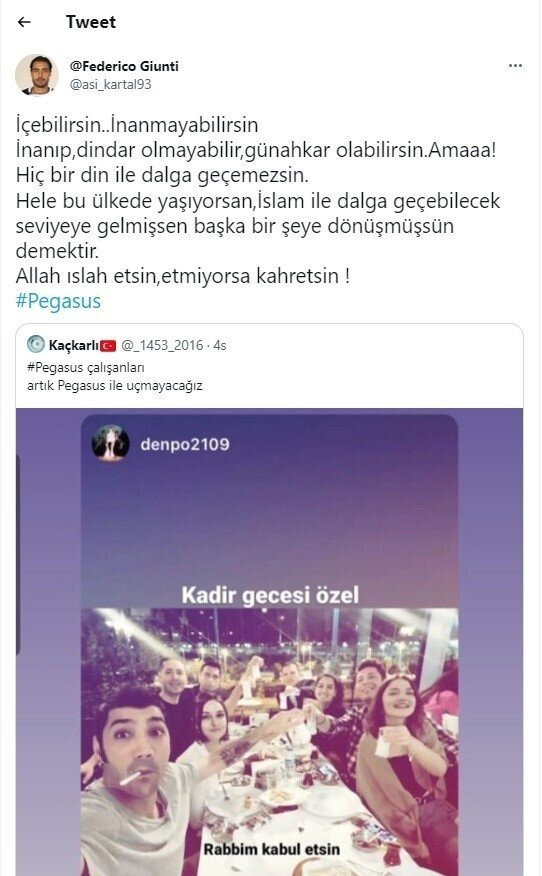542x876 pixels.
Task: Open the tweet's three-dot overflow menu
Action: [x=515, y=66]
